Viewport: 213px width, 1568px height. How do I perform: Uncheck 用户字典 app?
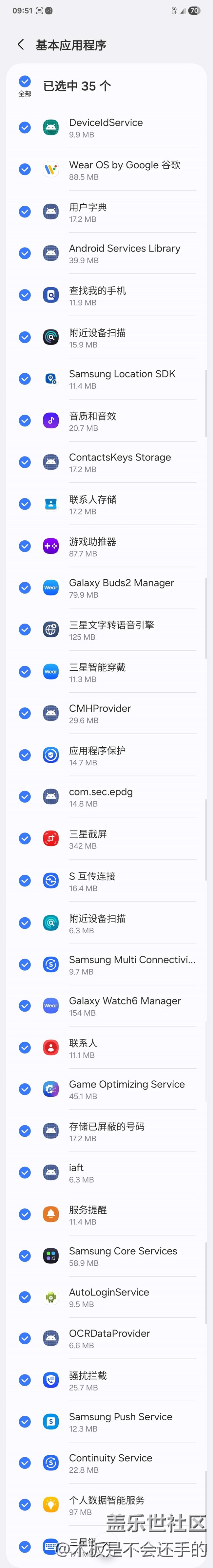[x=25, y=212]
